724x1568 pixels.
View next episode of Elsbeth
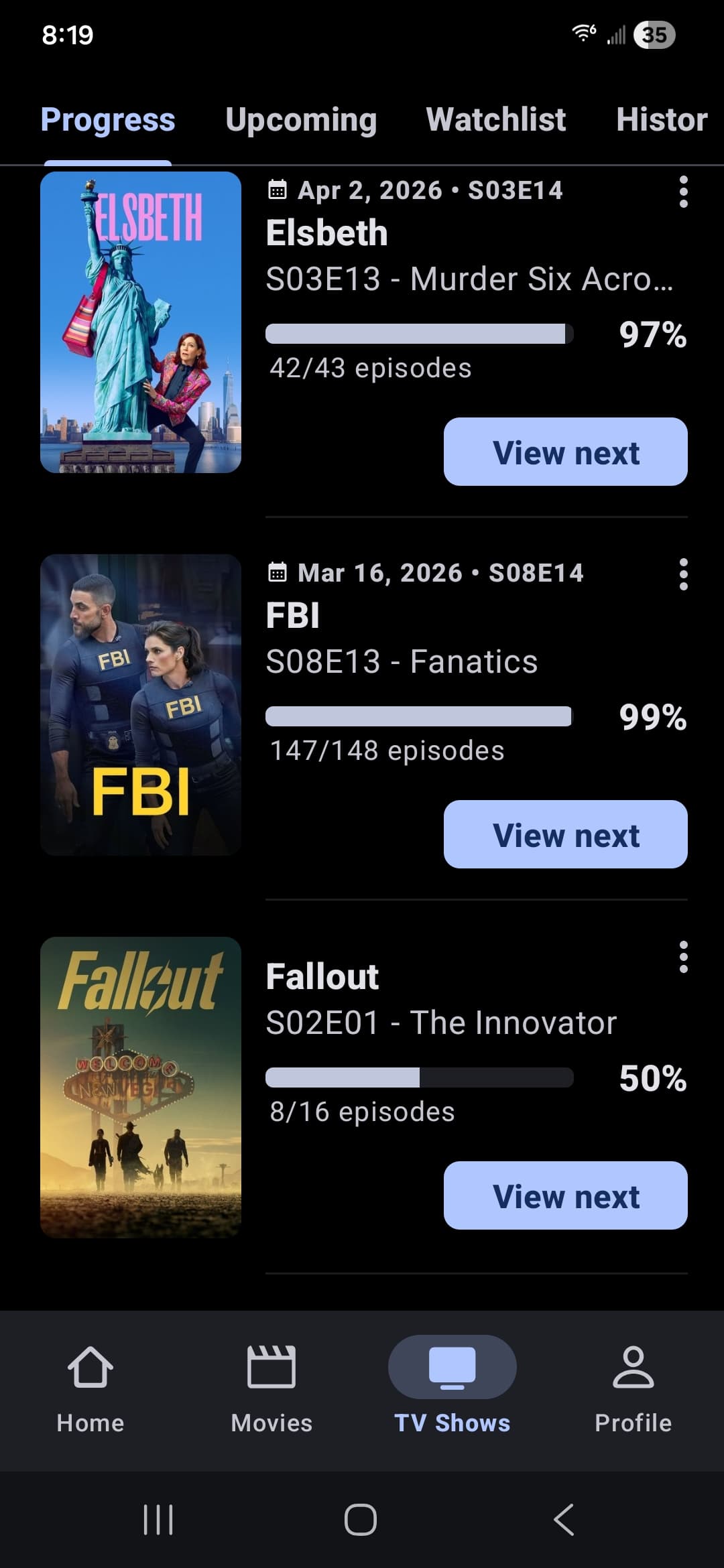565,452
